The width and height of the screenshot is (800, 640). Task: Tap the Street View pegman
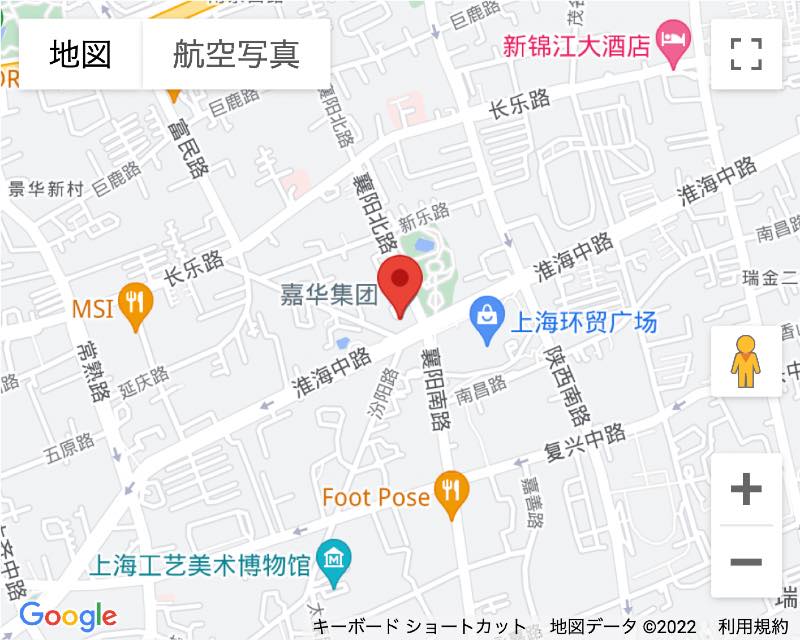tap(746, 361)
